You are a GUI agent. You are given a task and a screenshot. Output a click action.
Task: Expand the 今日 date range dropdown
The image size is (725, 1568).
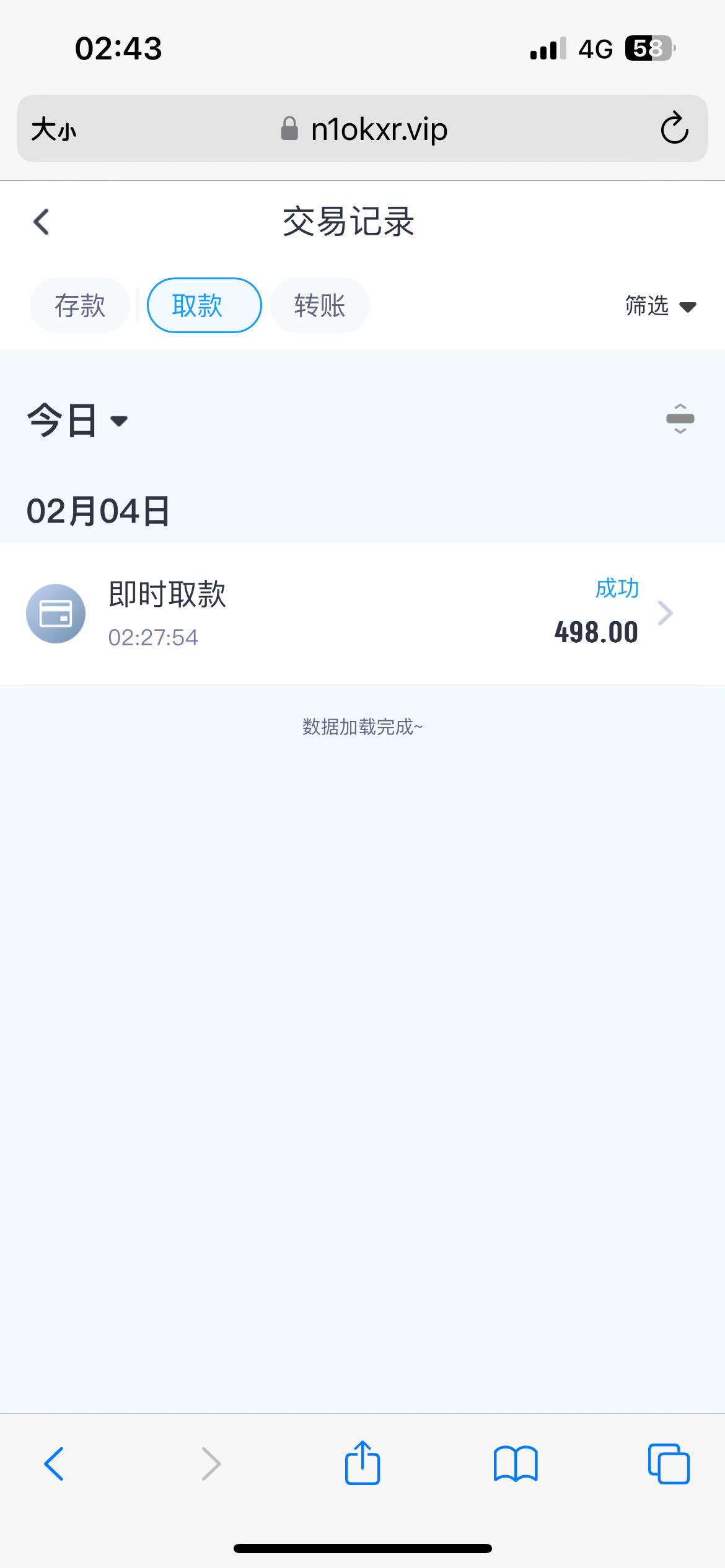pos(77,421)
